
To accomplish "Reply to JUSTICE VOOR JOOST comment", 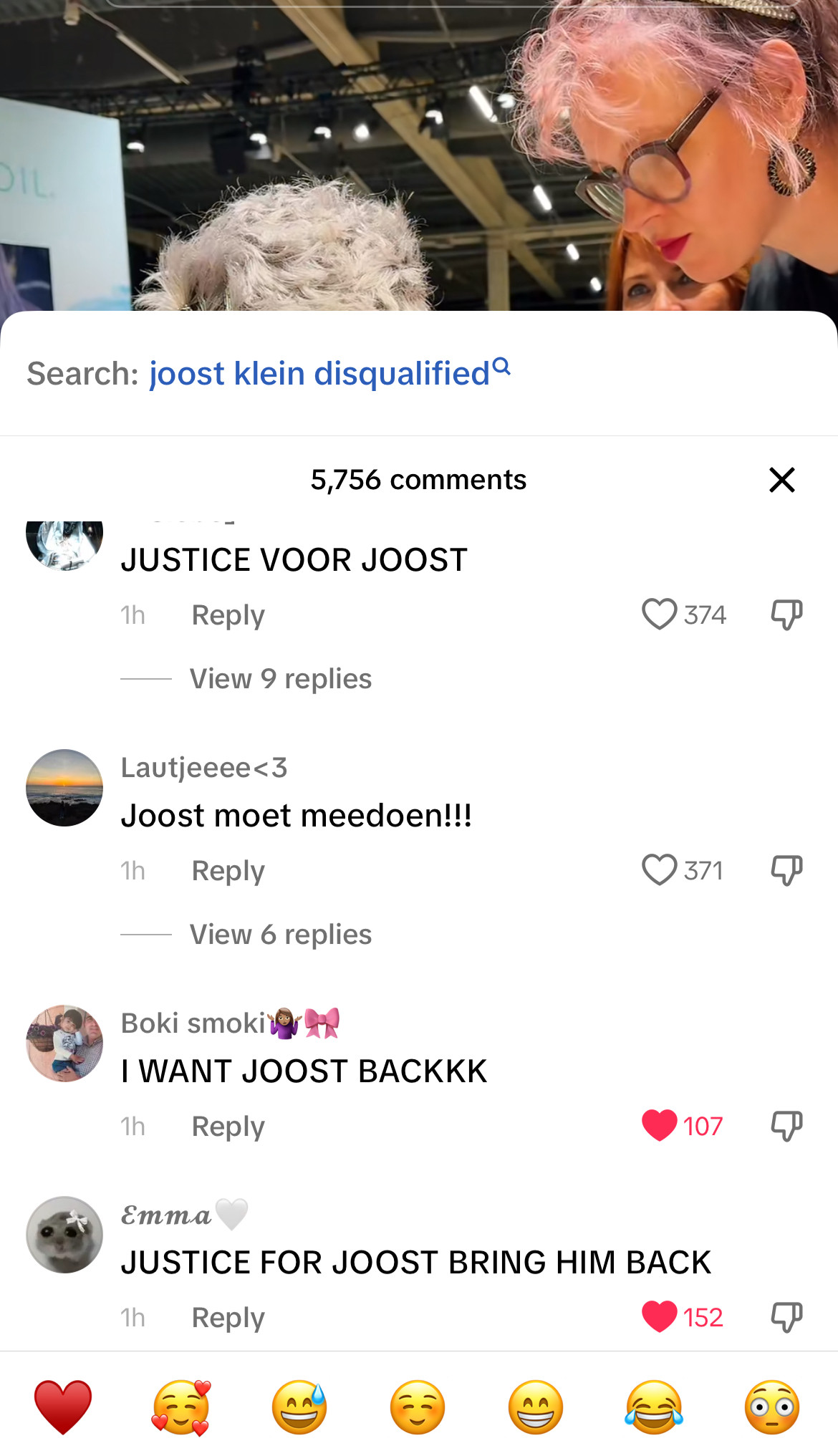I will [228, 614].
